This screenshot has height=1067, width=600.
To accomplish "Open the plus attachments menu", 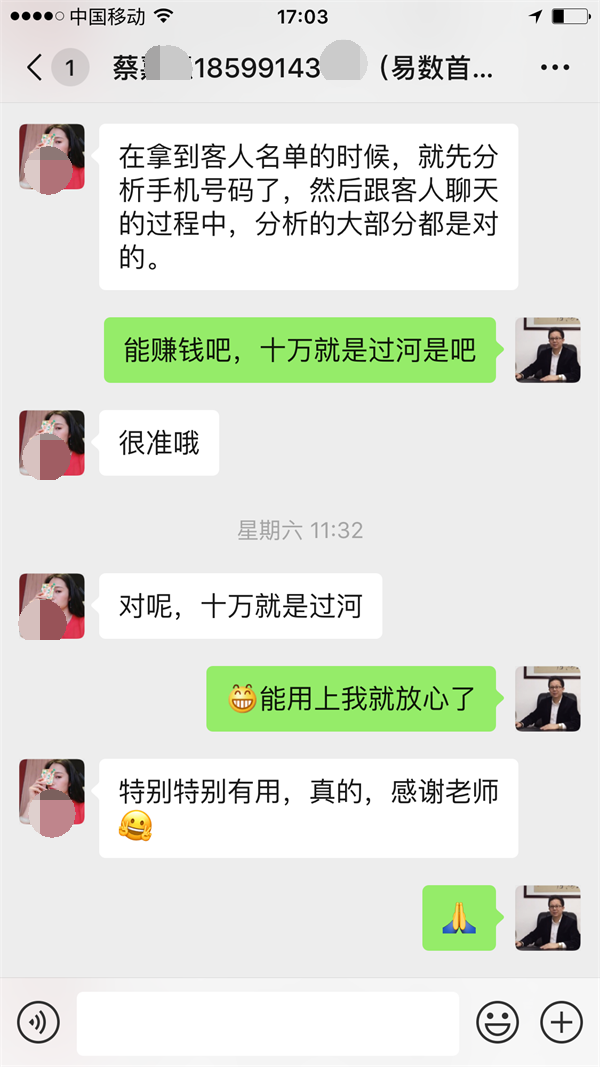I will (561, 1022).
